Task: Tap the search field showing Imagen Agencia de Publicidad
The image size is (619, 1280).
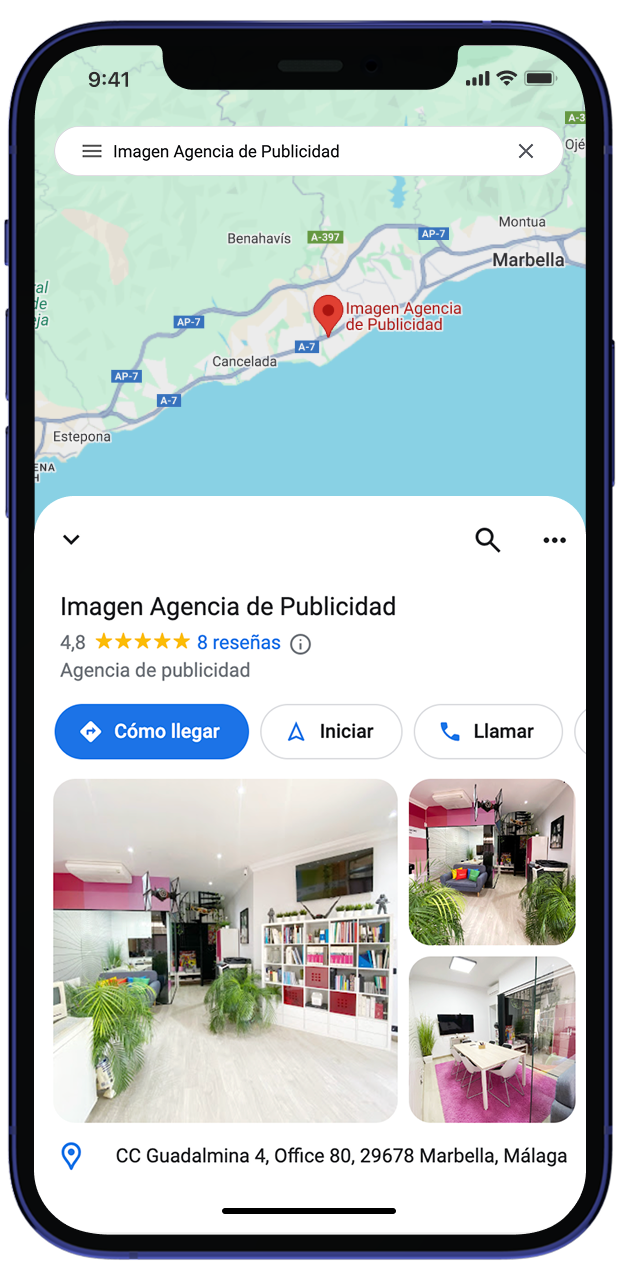Action: 300,151
